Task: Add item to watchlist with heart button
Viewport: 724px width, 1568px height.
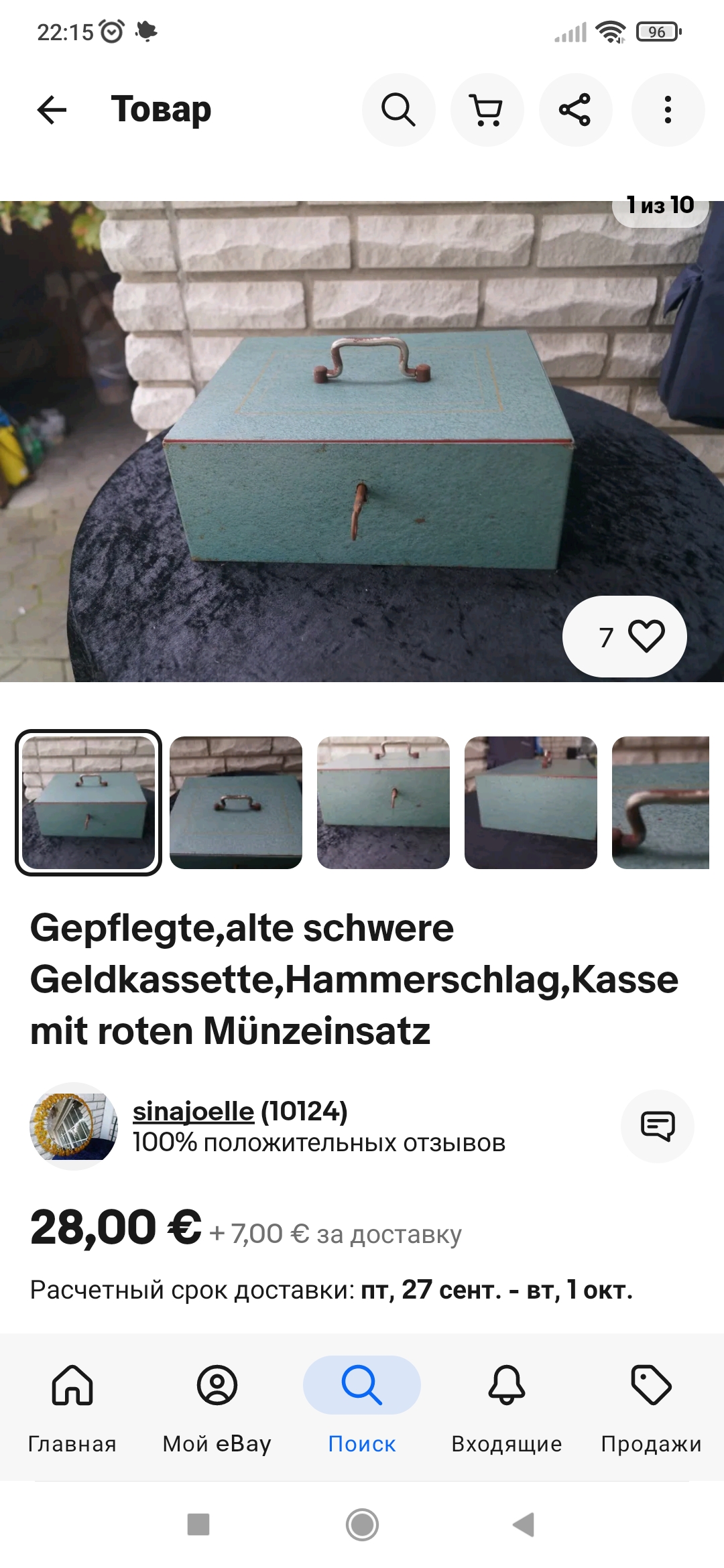Action: [x=625, y=637]
